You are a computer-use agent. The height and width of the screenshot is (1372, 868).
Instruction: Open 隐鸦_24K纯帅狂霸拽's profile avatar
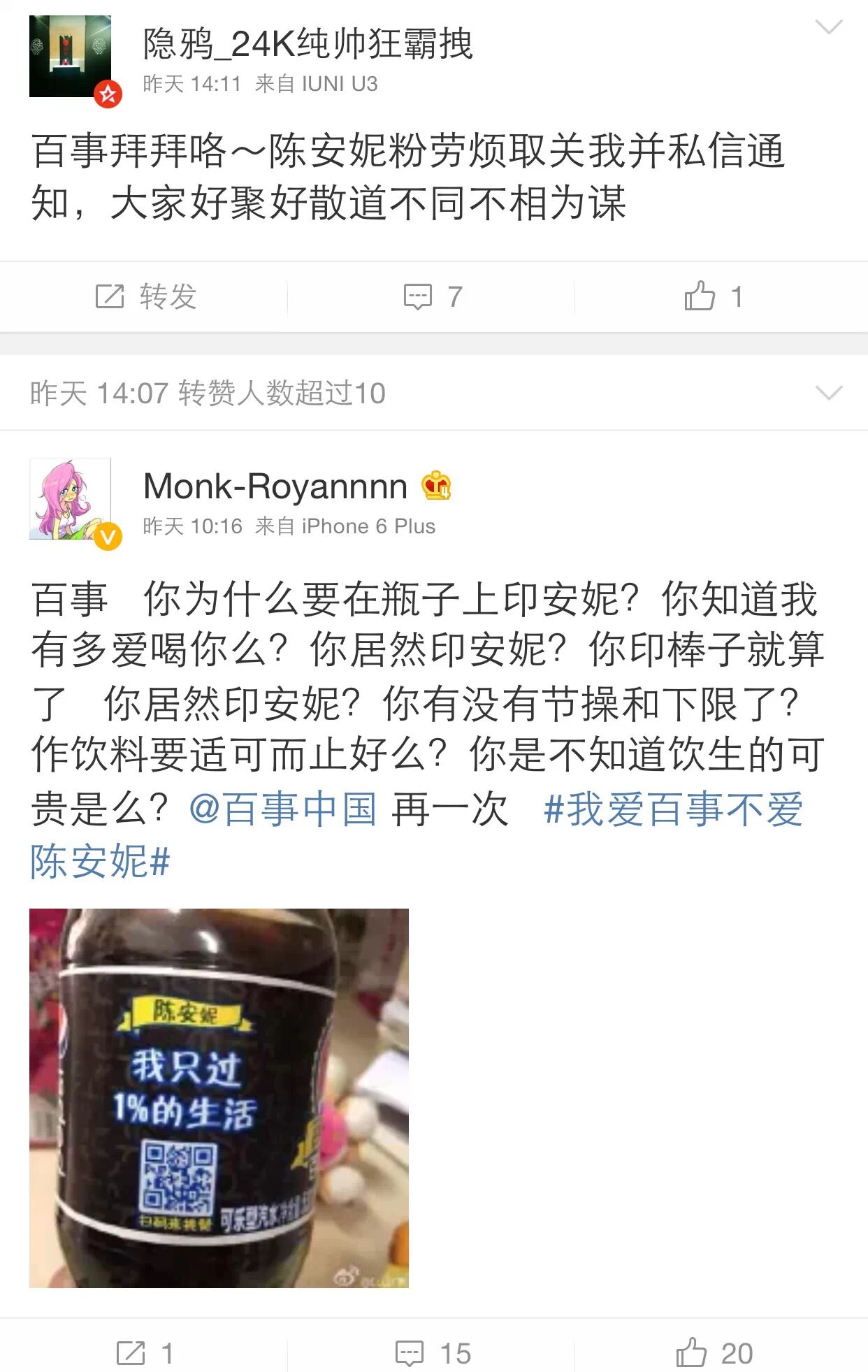(70, 57)
